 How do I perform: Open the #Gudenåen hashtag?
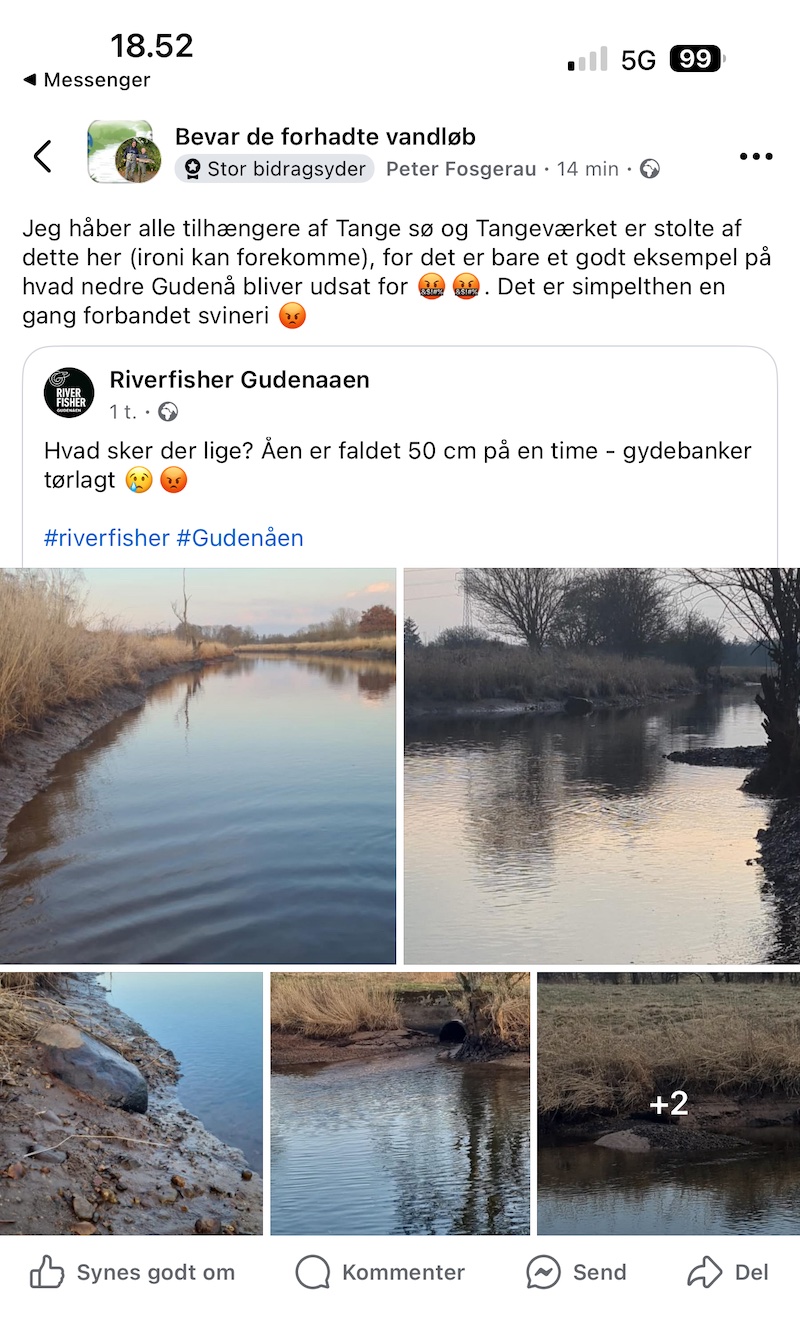click(240, 538)
